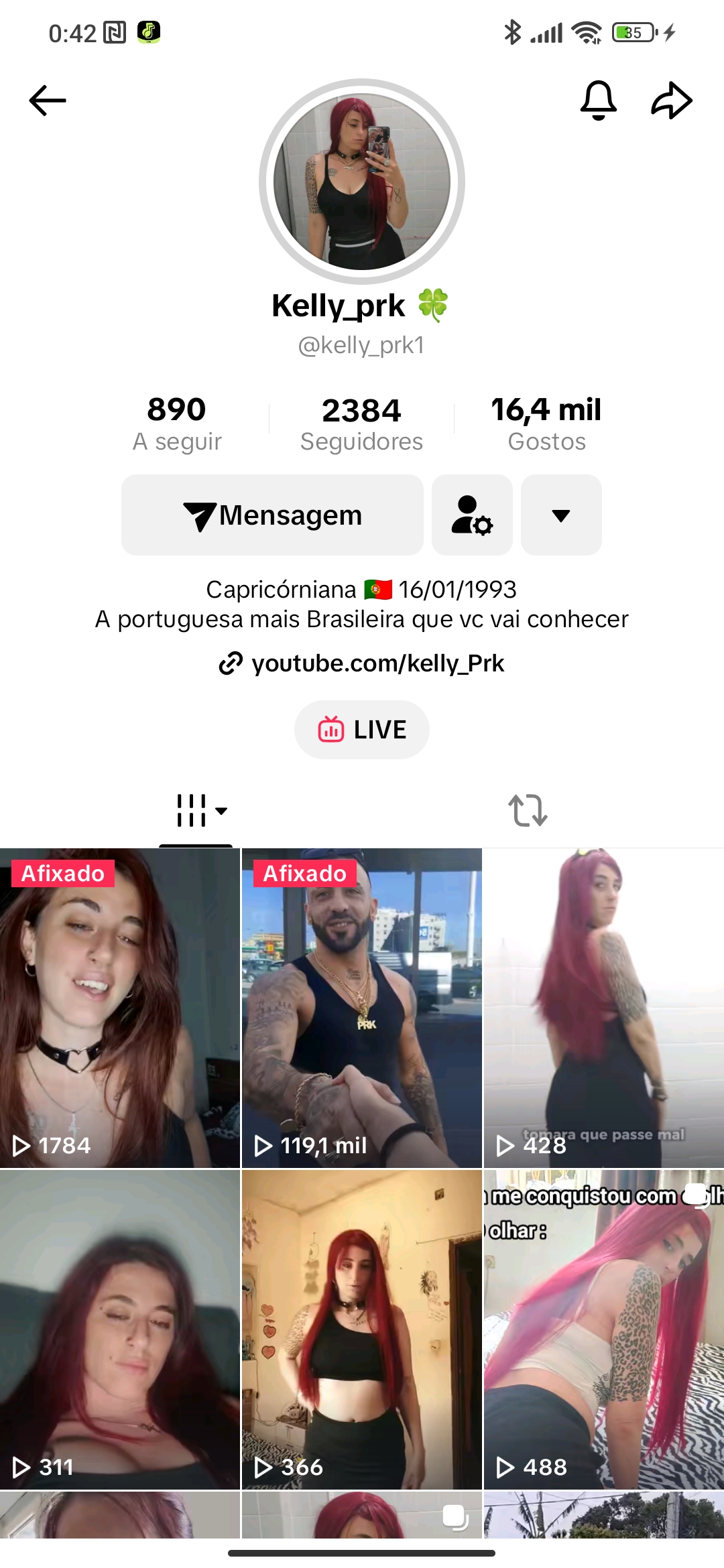The width and height of the screenshot is (724, 1568).
Task: Open the video with 488 views
Action: [603, 1329]
